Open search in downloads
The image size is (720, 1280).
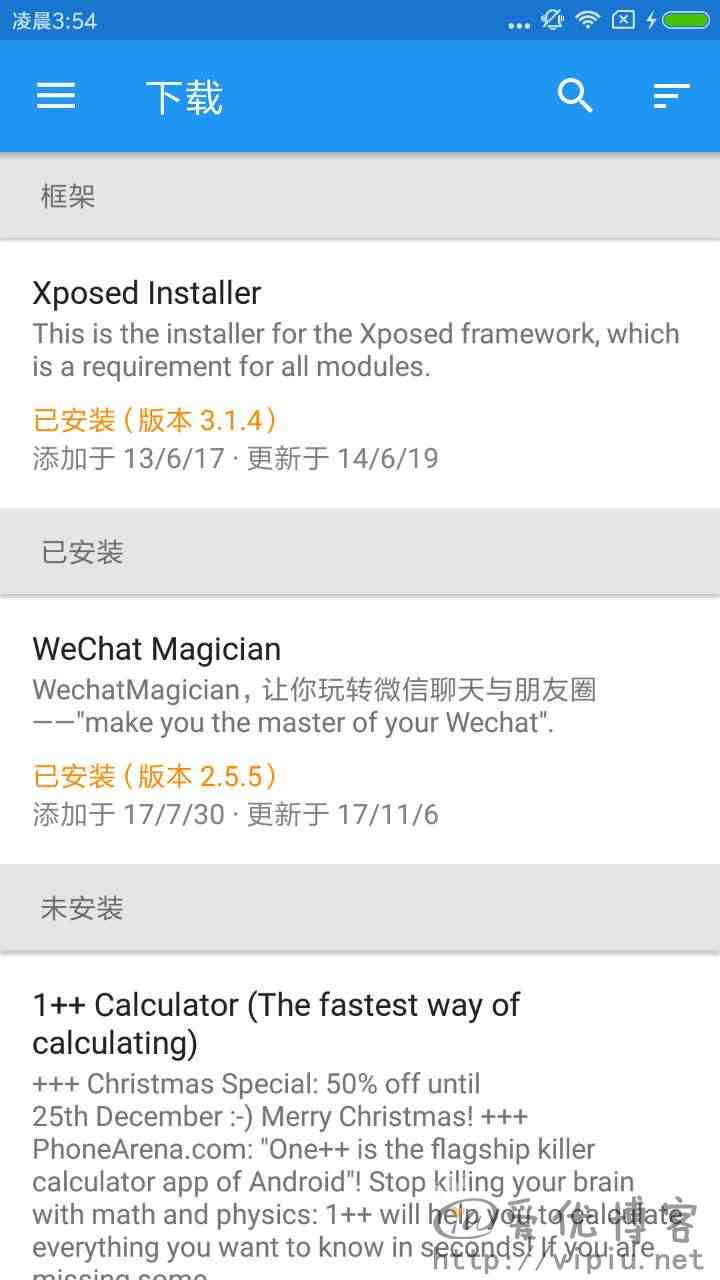click(x=575, y=96)
